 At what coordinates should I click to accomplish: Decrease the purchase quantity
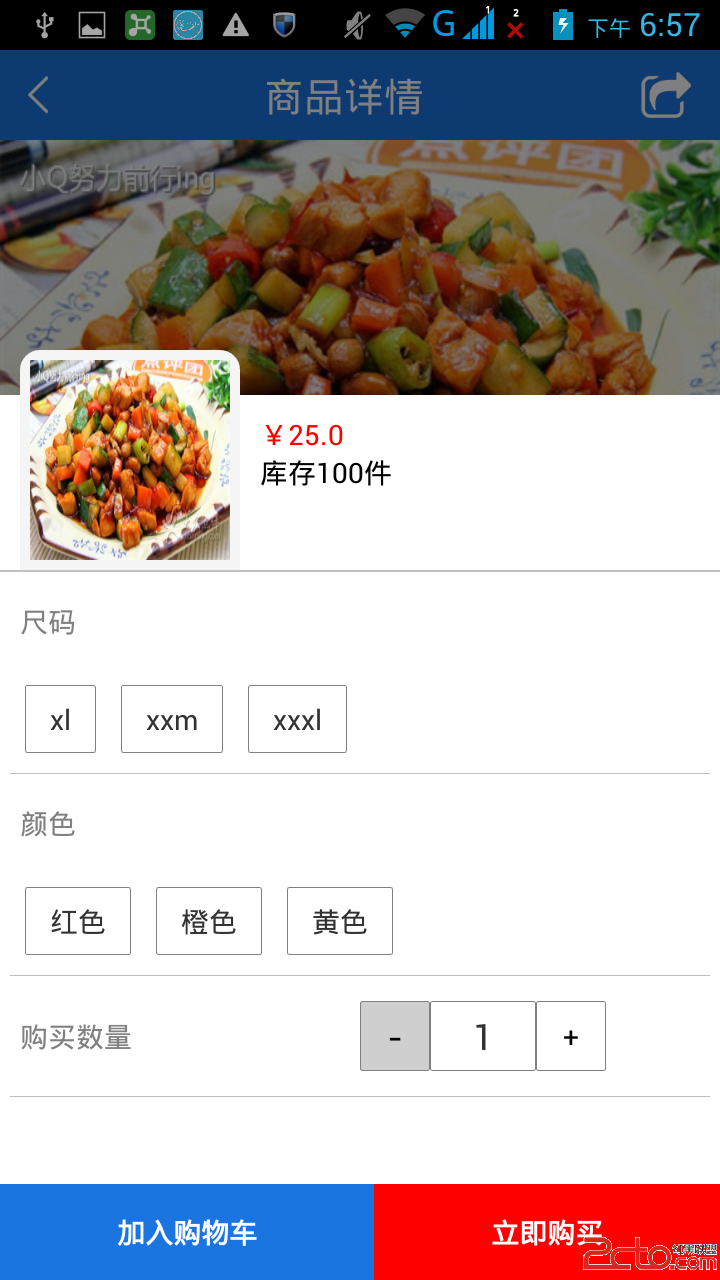pyautogui.click(x=395, y=1036)
